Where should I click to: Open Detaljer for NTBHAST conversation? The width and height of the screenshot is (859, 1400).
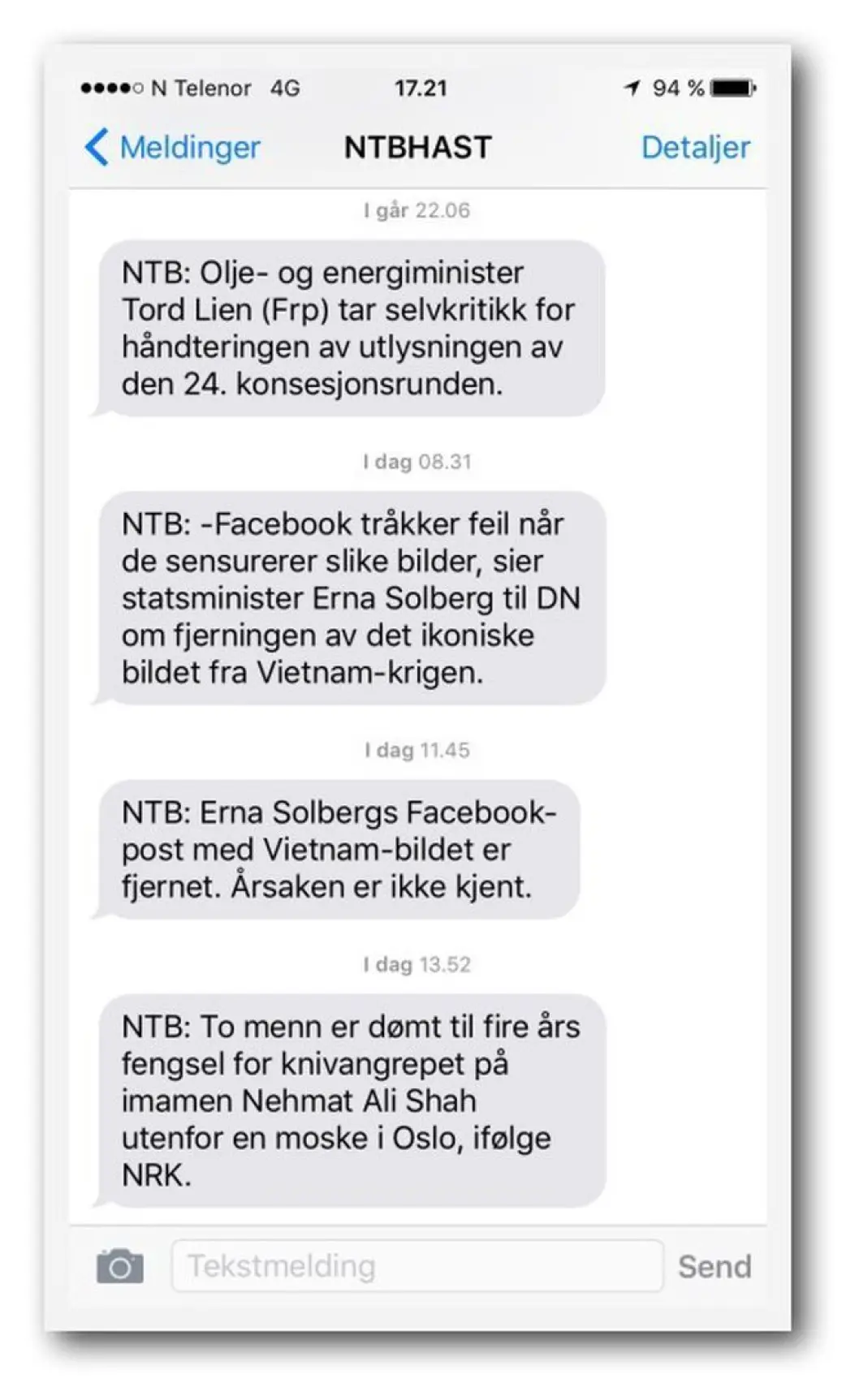(695, 148)
